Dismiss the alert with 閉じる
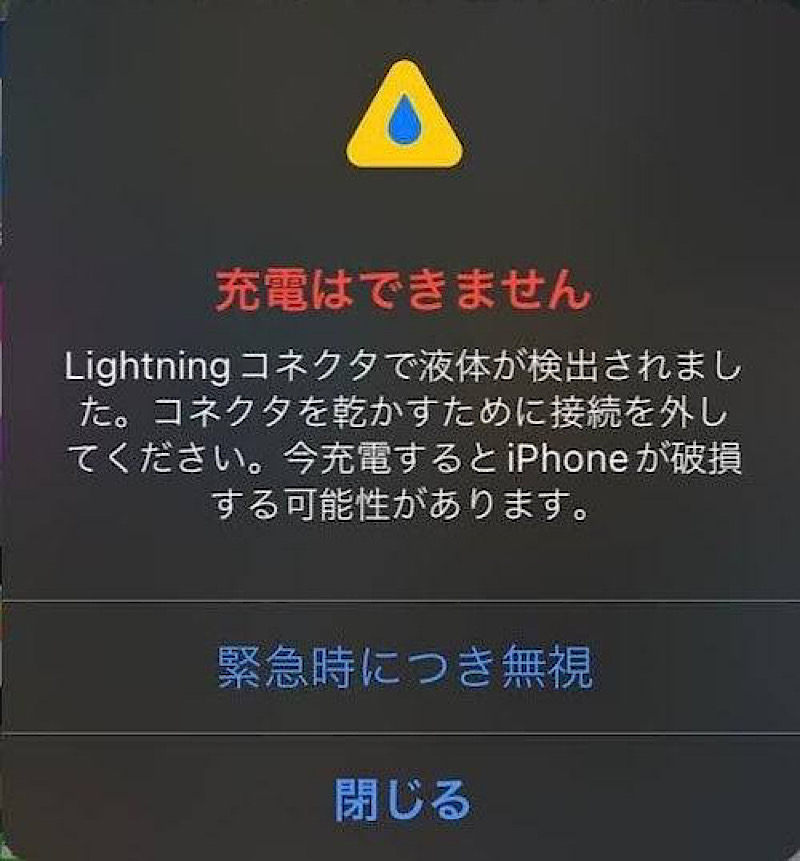 point(402,799)
